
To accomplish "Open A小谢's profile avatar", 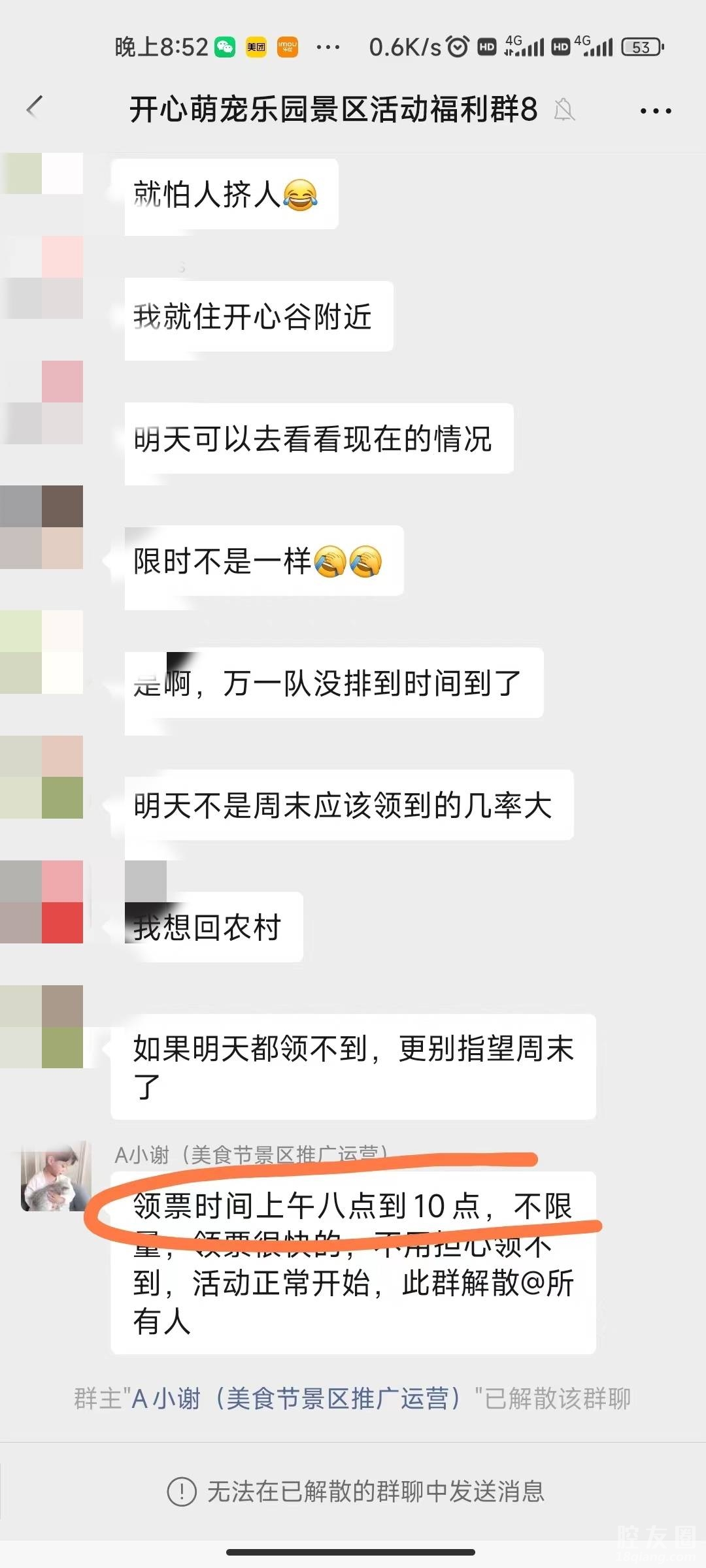I will (x=56, y=1176).
